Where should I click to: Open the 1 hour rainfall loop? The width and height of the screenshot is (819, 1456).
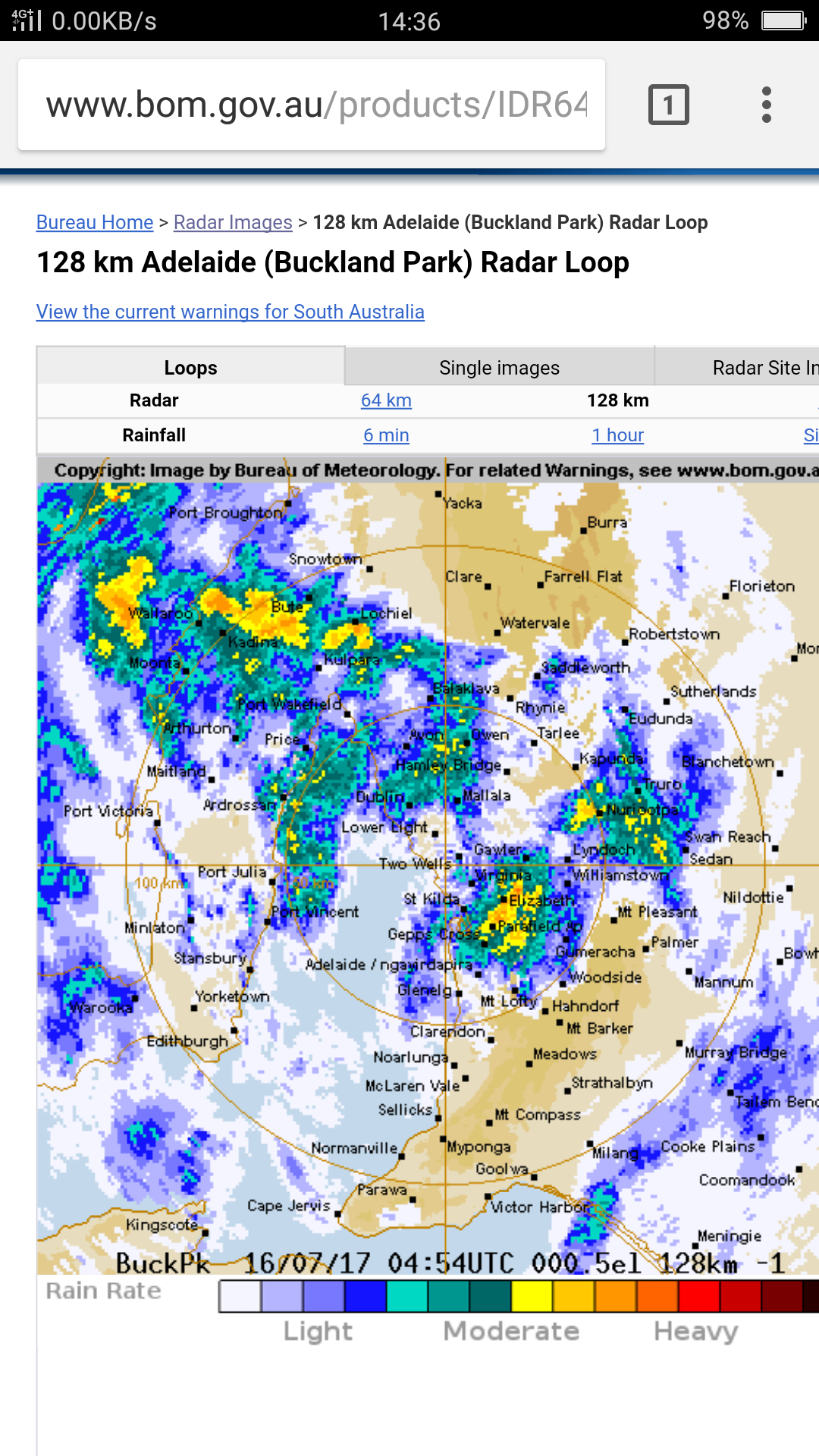(x=617, y=435)
